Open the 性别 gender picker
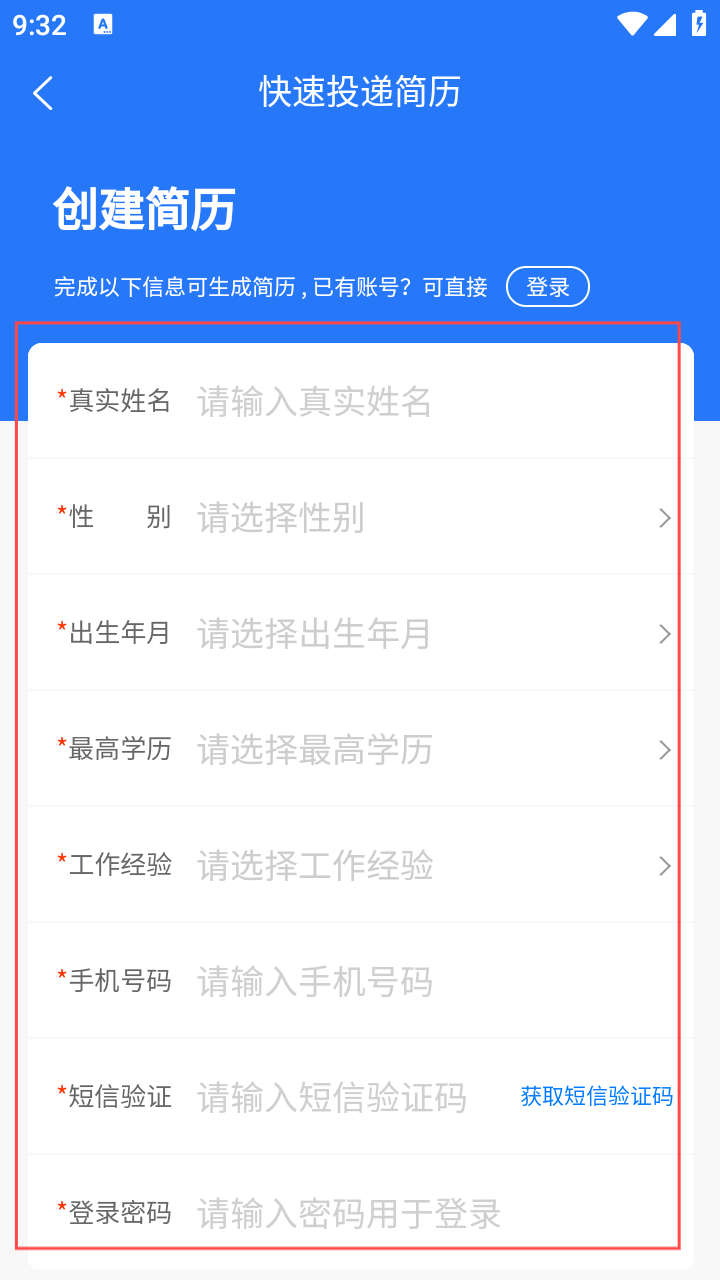The height and width of the screenshot is (1280, 720). tap(361, 517)
